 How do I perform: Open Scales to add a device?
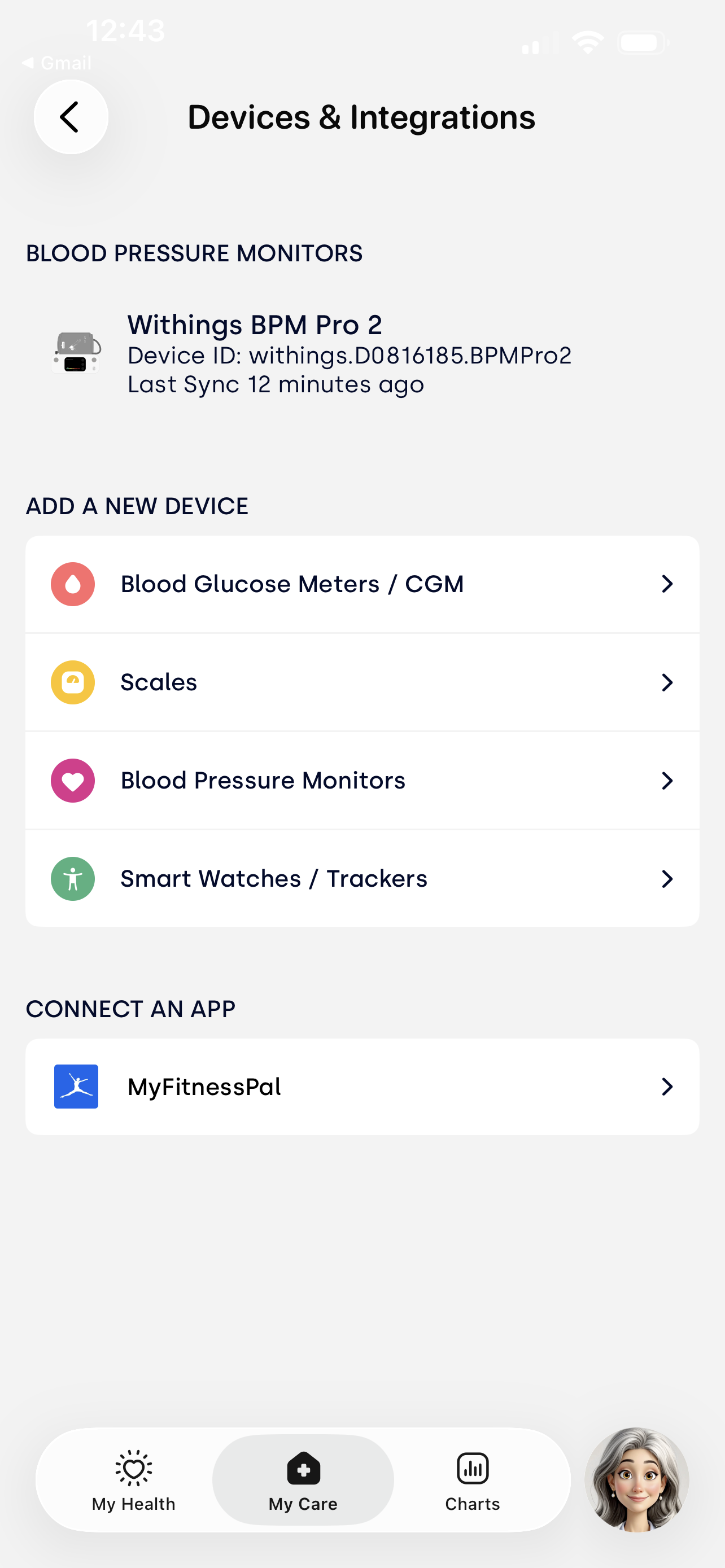pyautogui.click(x=362, y=682)
